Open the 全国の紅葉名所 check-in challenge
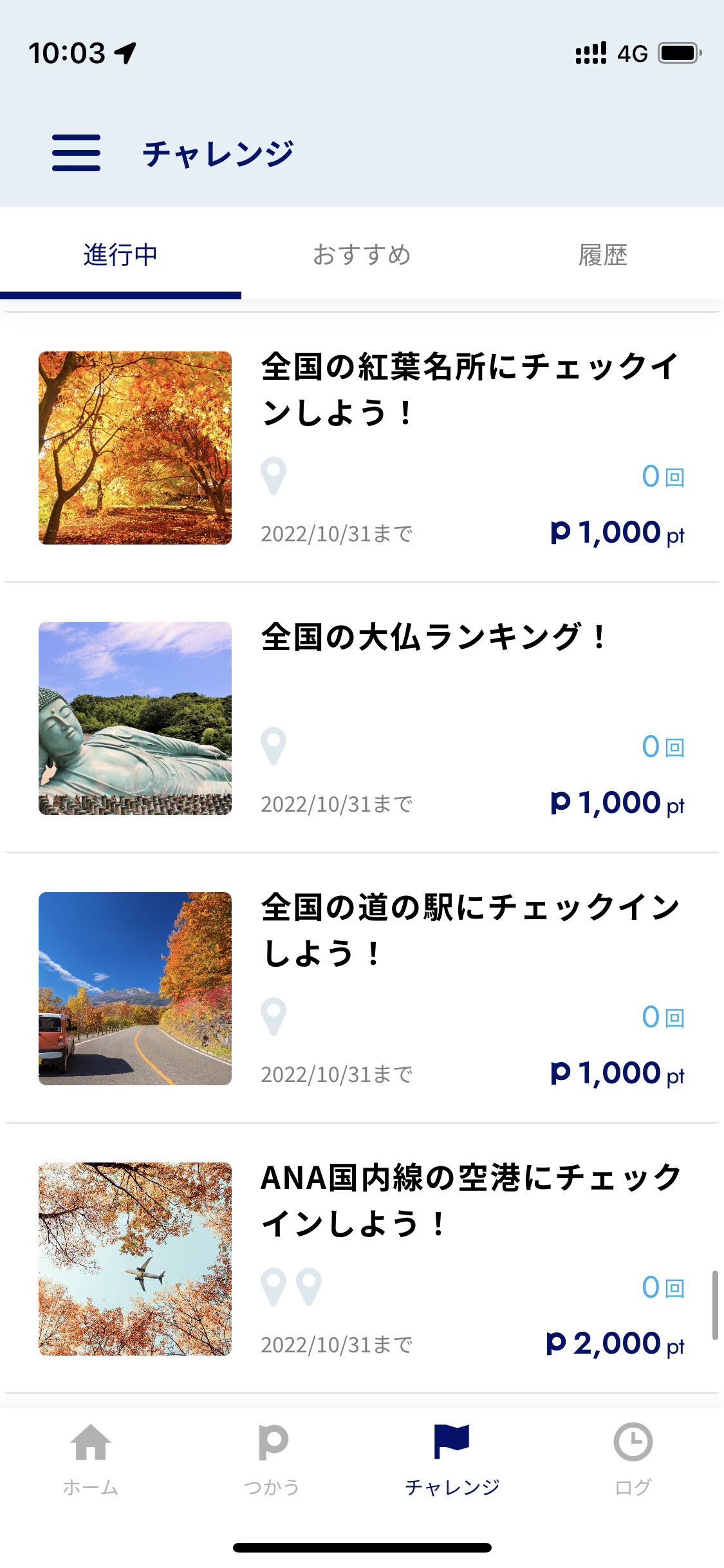 coord(362,448)
